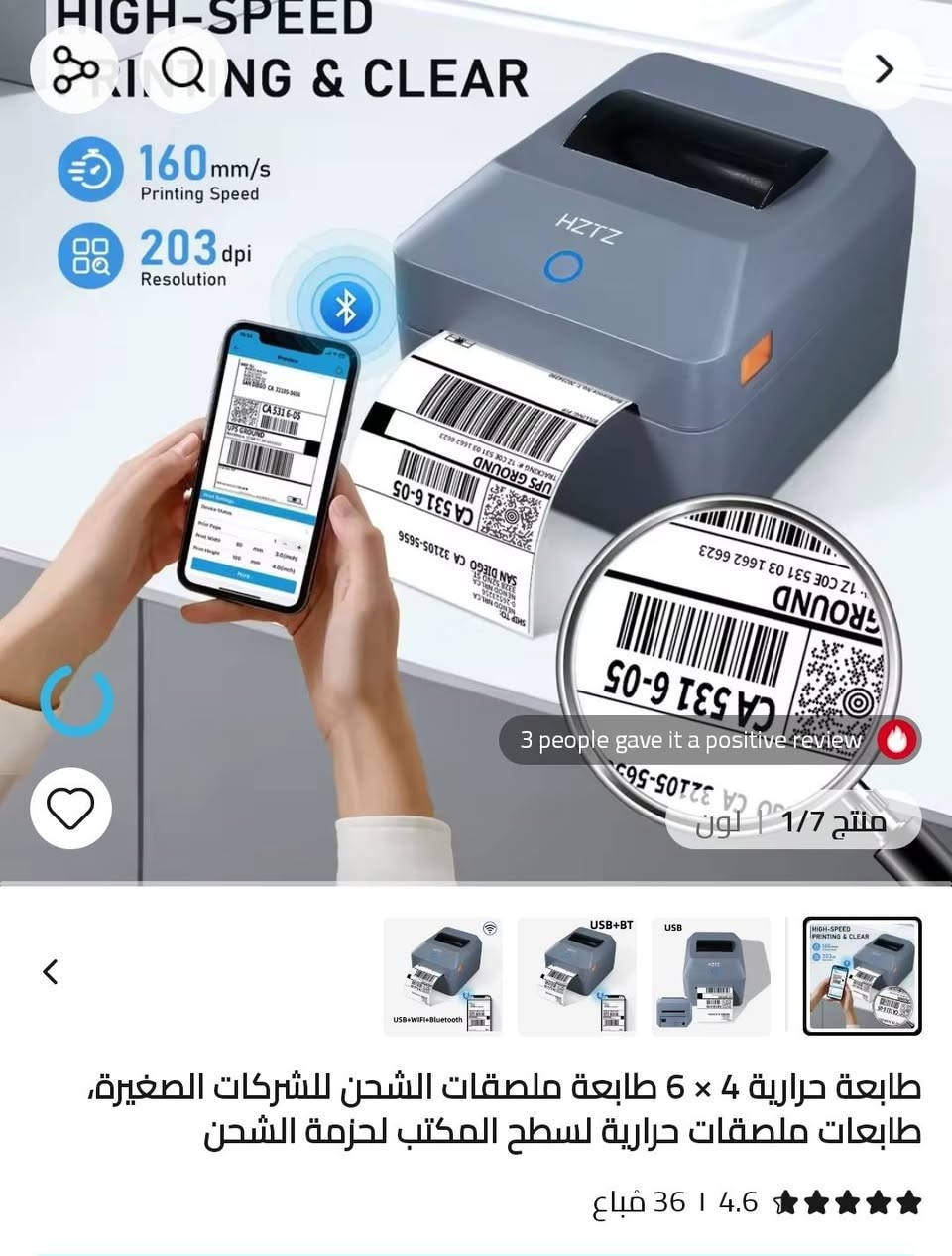Go to the next product image
952x1256 pixels.
(x=883, y=69)
